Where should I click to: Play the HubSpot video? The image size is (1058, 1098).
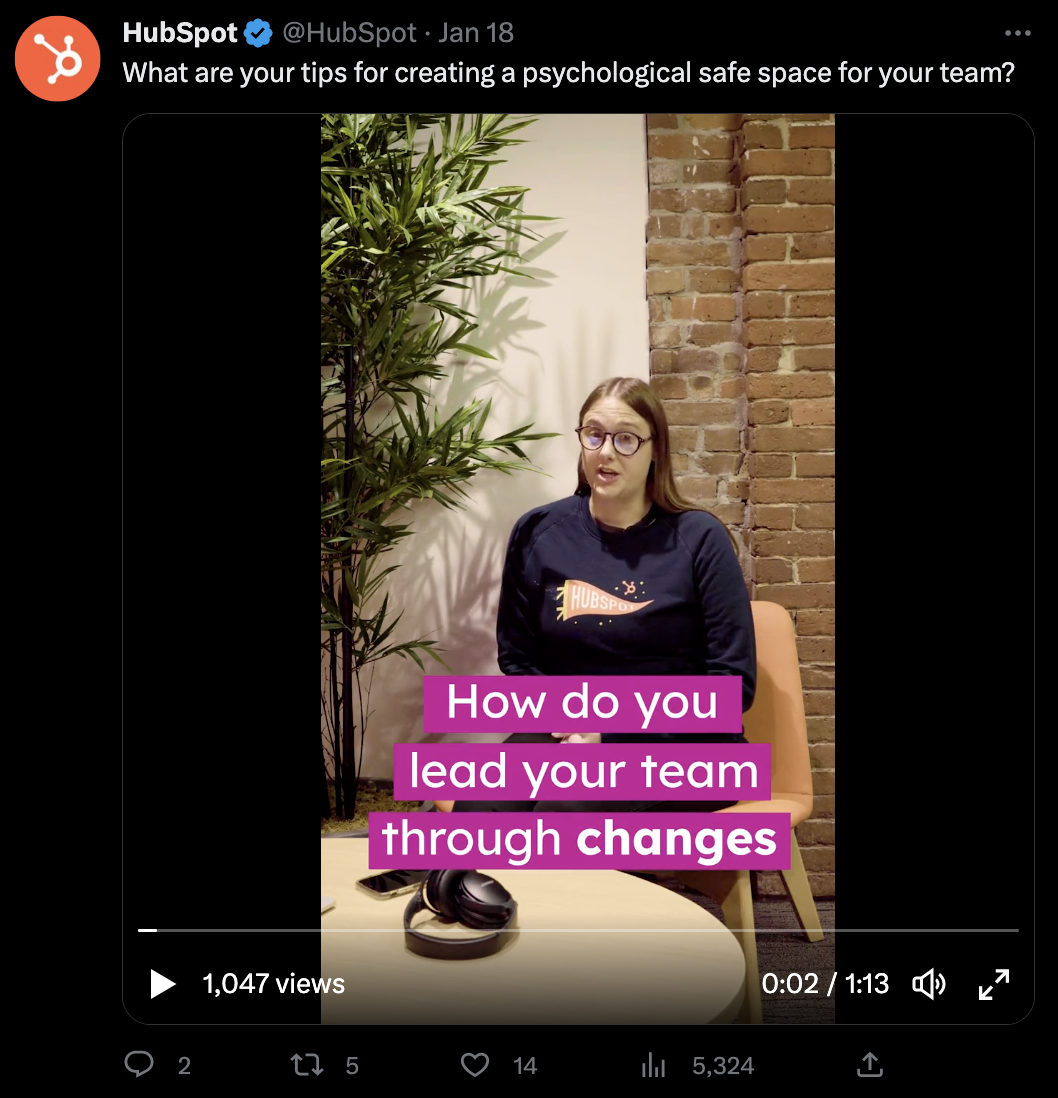tap(162, 984)
